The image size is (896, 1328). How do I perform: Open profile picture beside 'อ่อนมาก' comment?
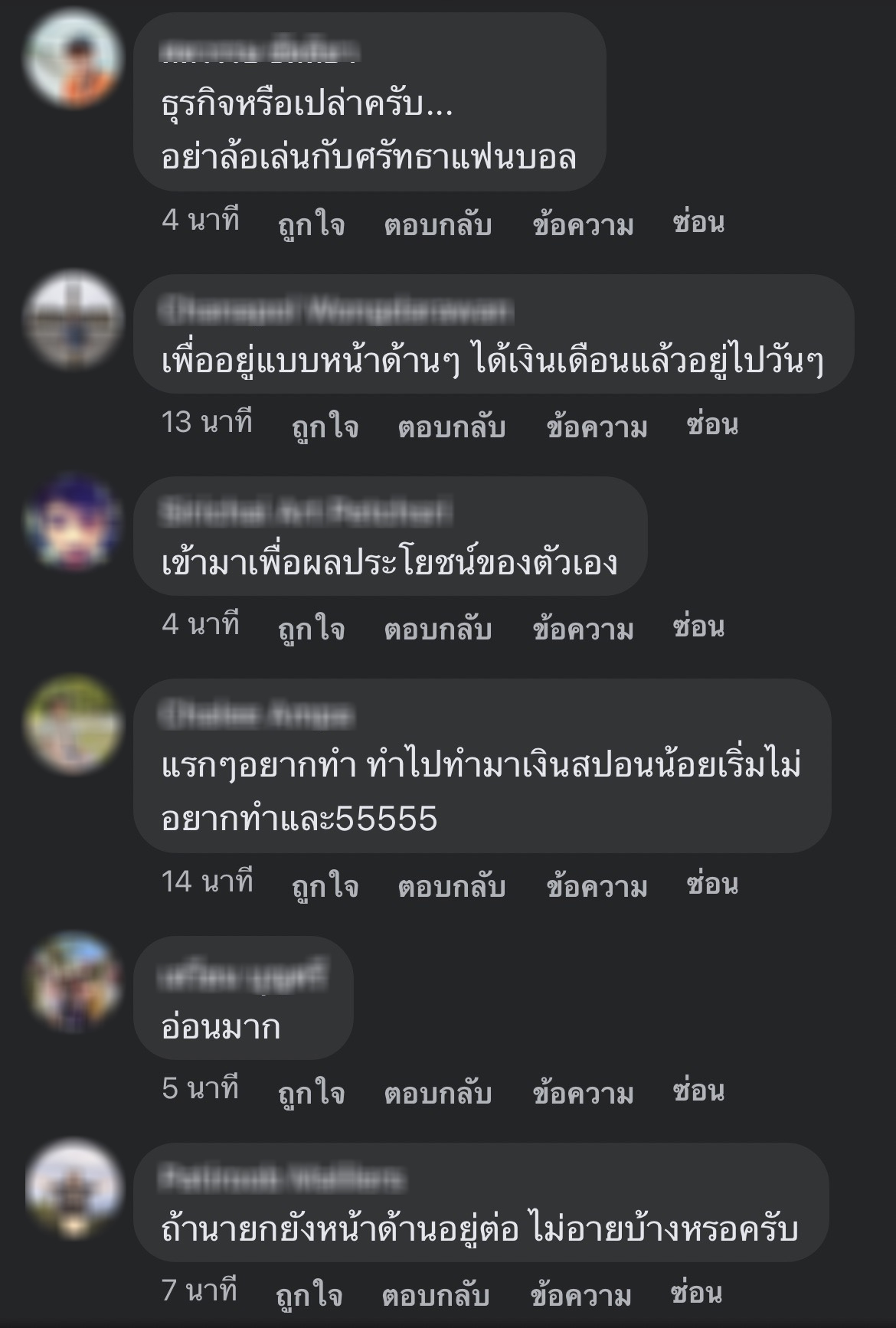pyautogui.click(x=74, y=982)
